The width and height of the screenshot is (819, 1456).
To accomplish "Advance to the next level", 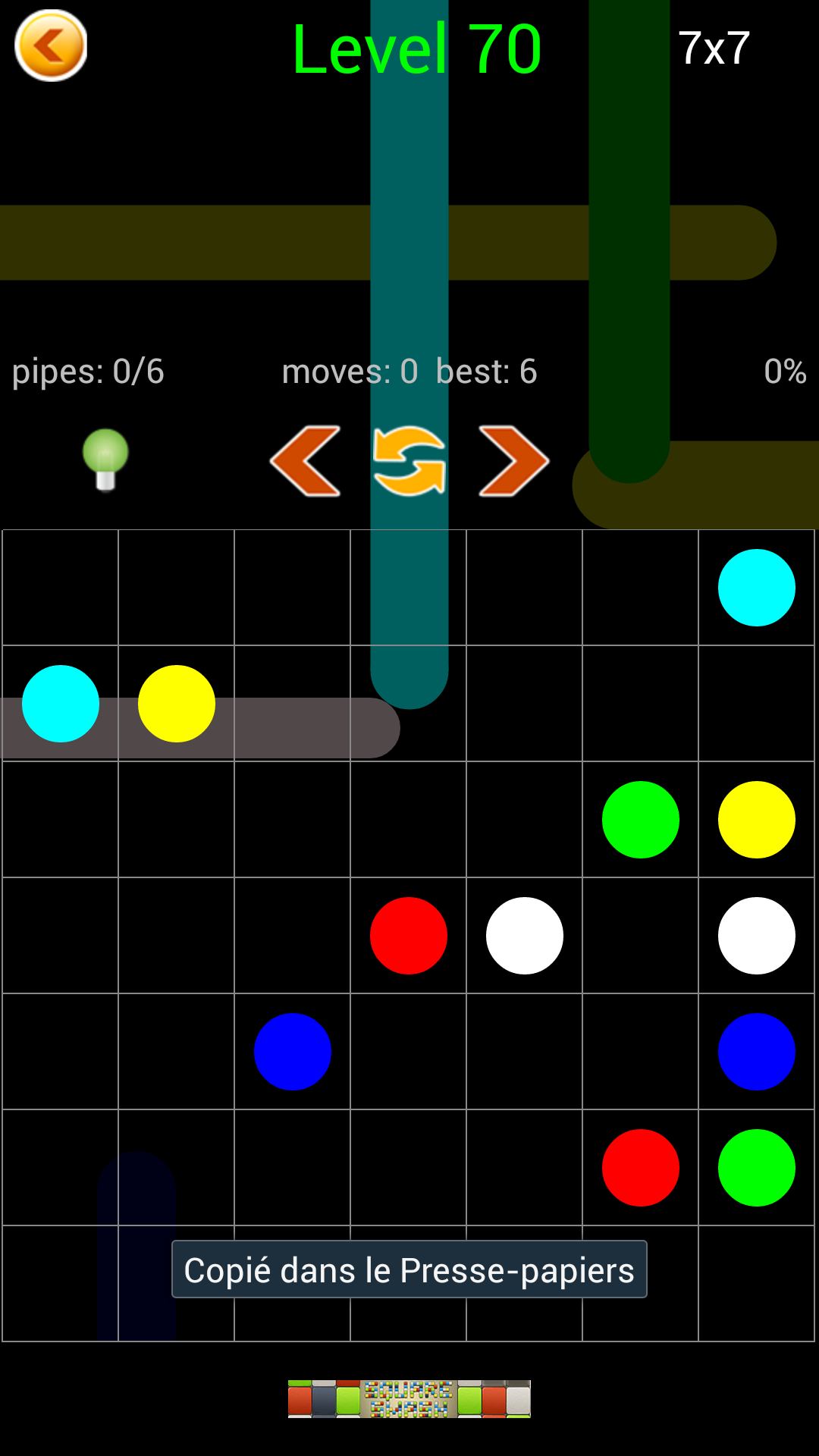I will point(513,461).
